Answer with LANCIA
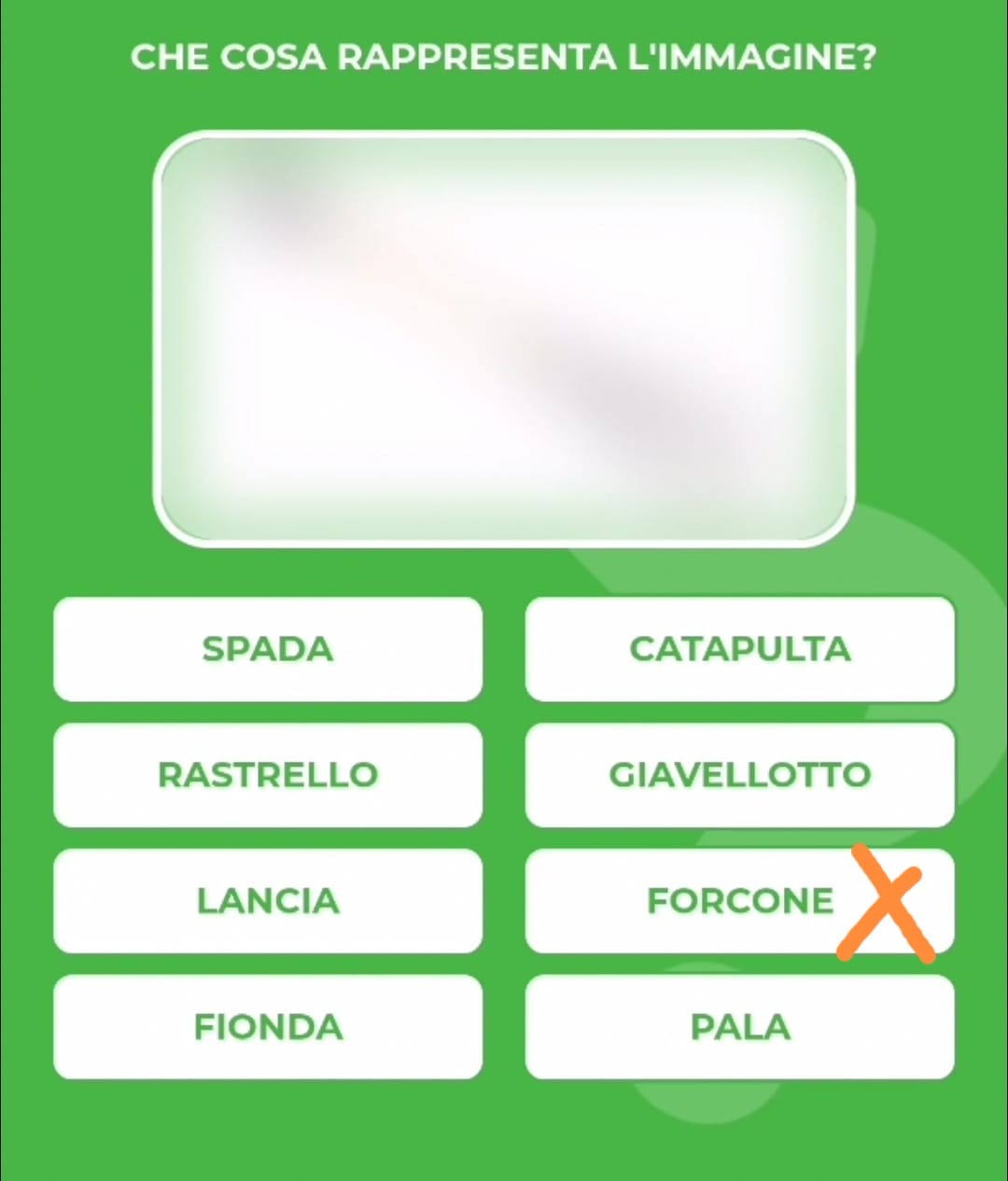The image size is (1008, 1181). point(268,901)
